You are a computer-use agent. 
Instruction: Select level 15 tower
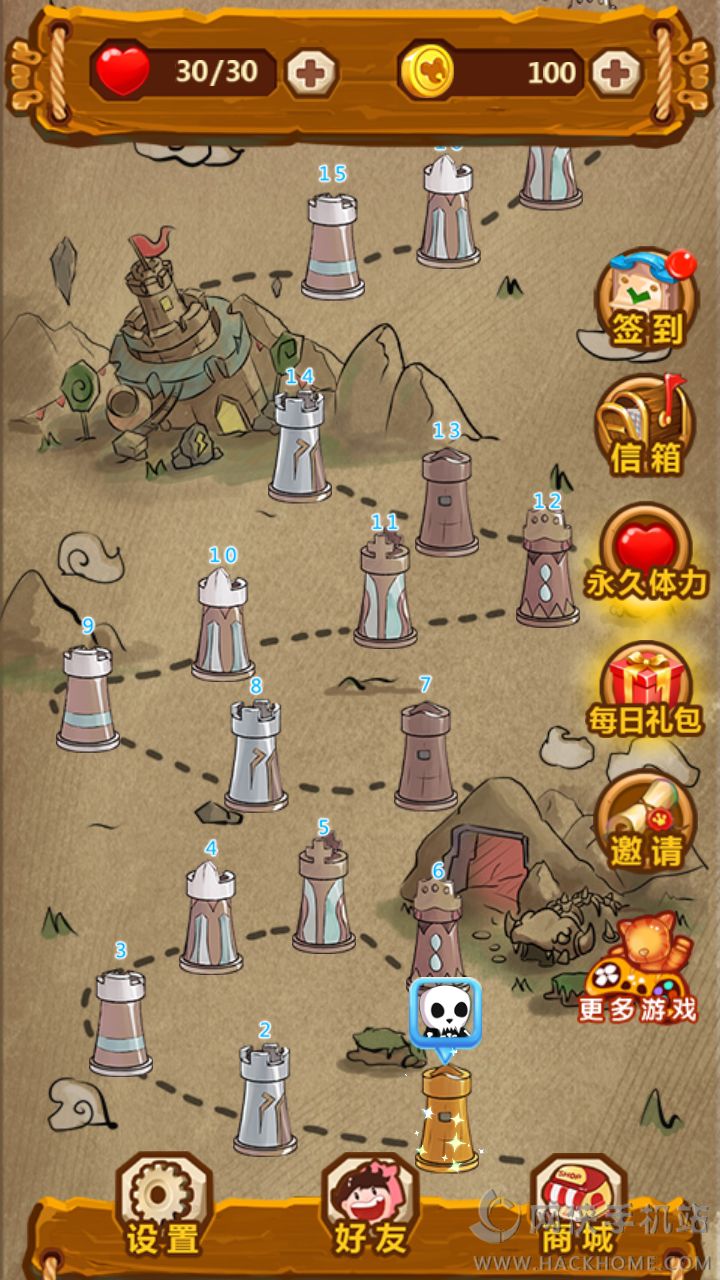(x=332, y=247)
